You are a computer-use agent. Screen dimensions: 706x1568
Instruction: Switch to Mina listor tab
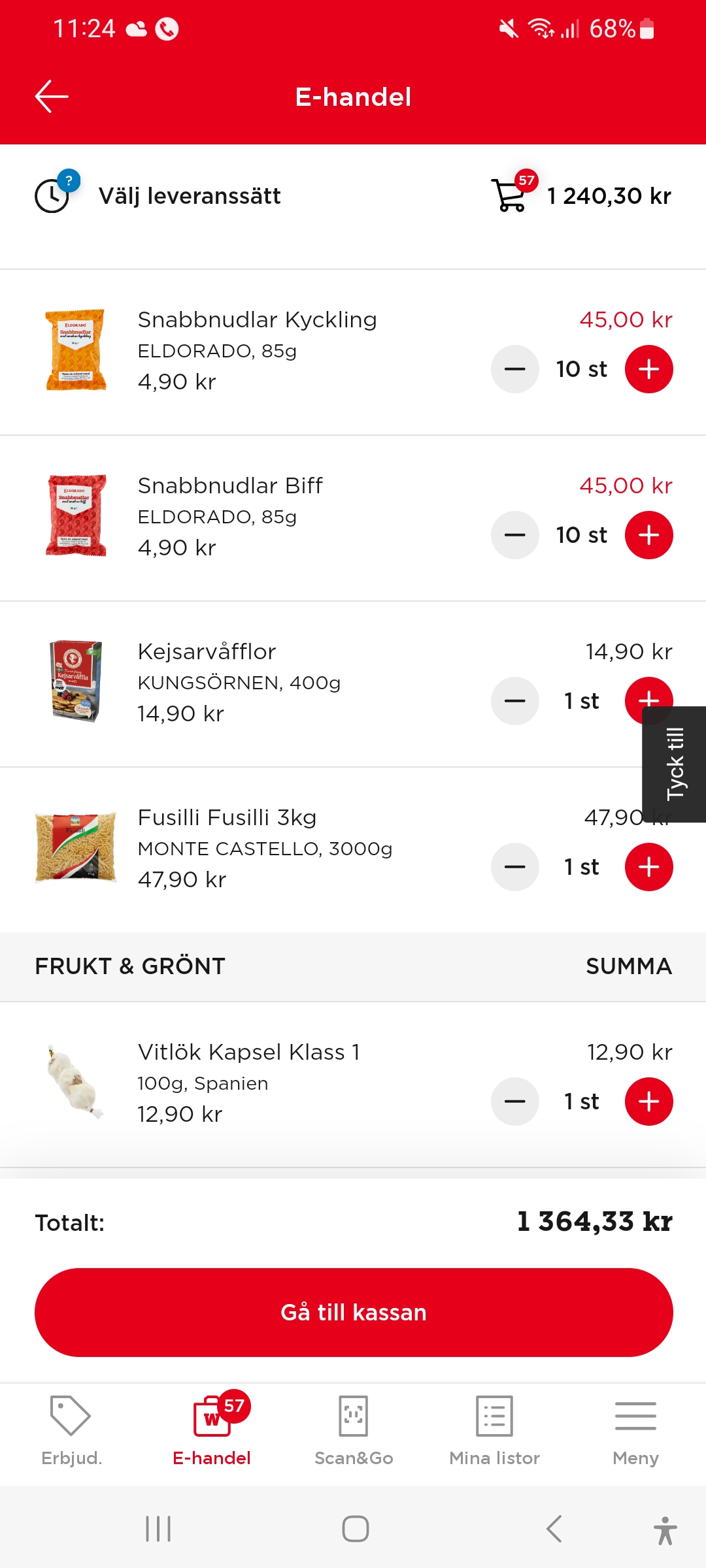(494, 1431)
